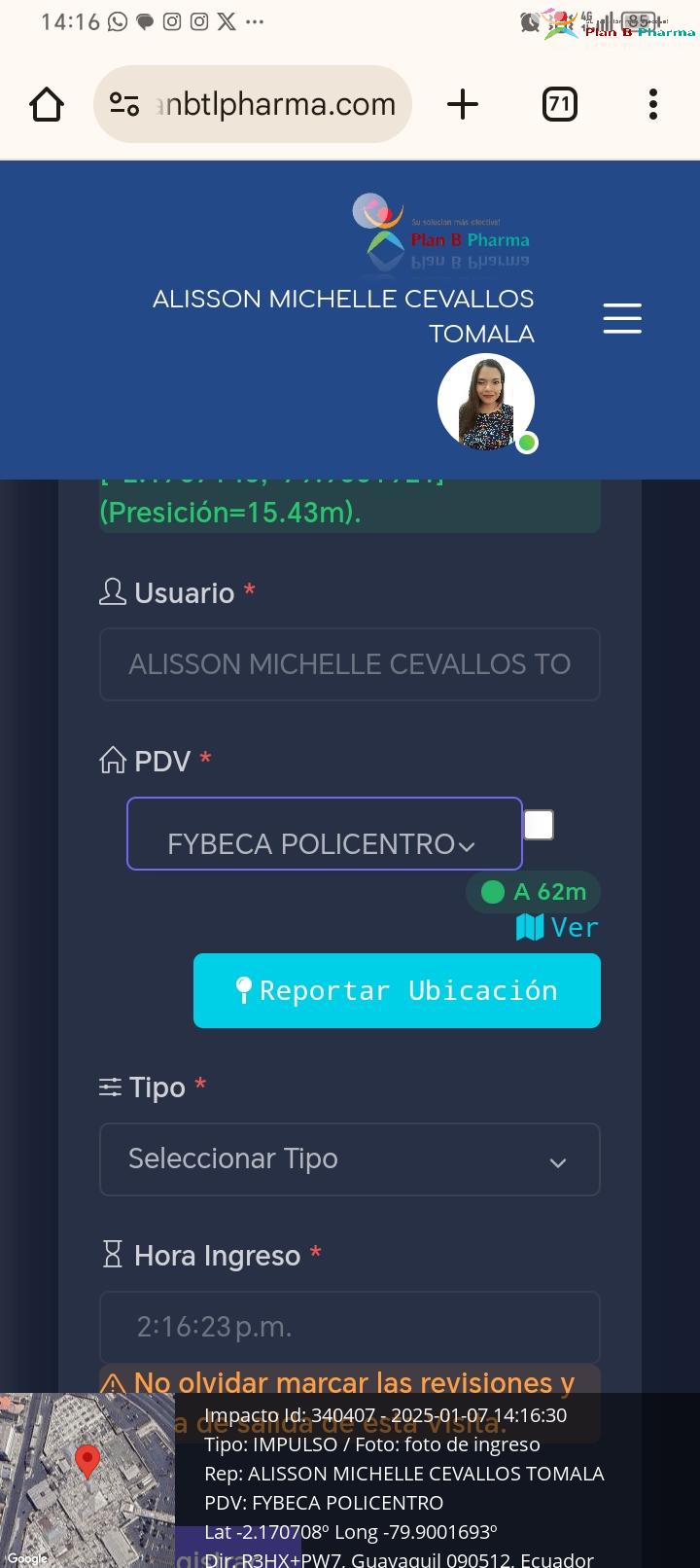Go to the browser home page
This screenshot has width=700, height=1568.
coord(47,104)
